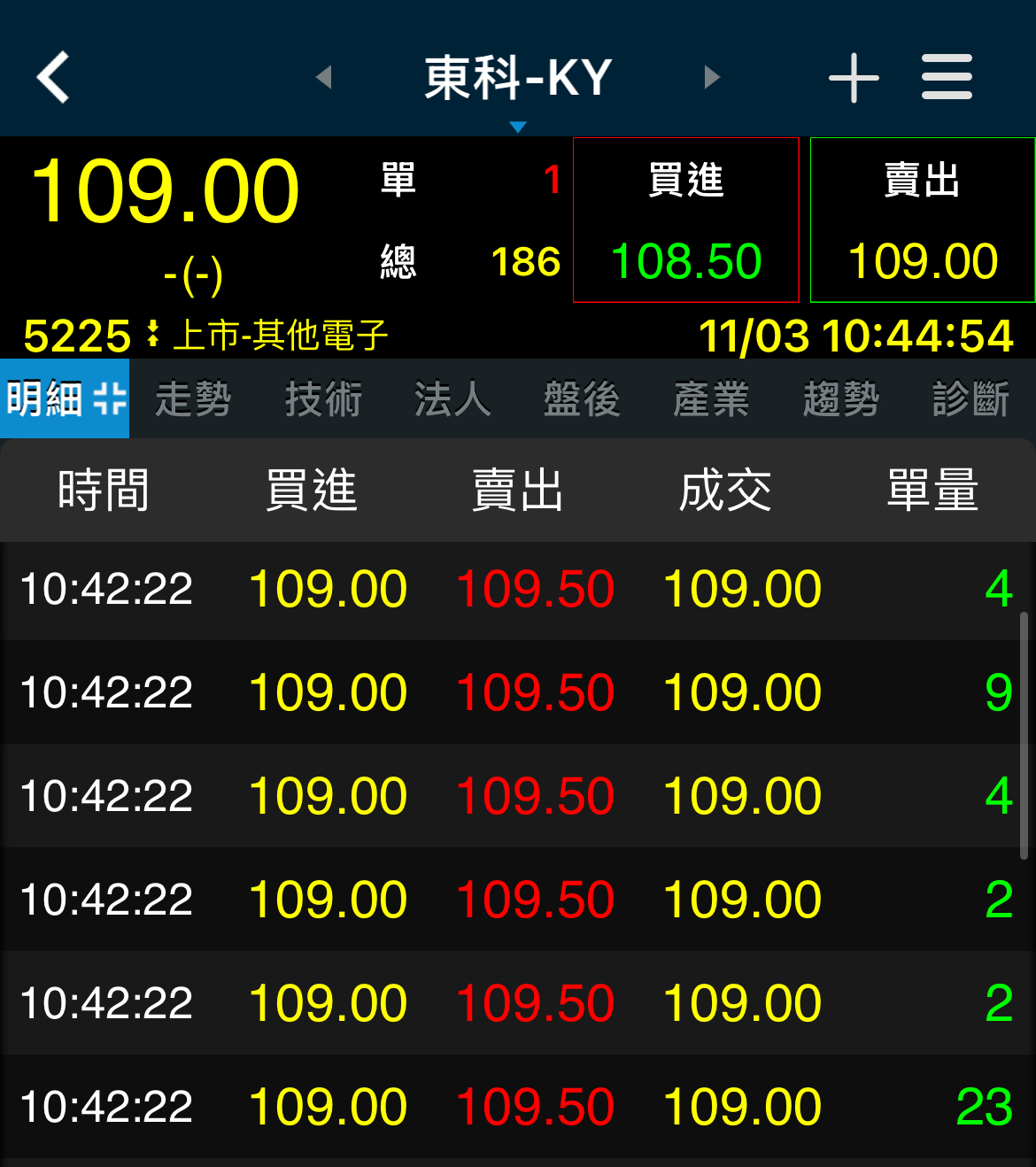Tap the 賣出 sell button at 109.00

(923, 220)
